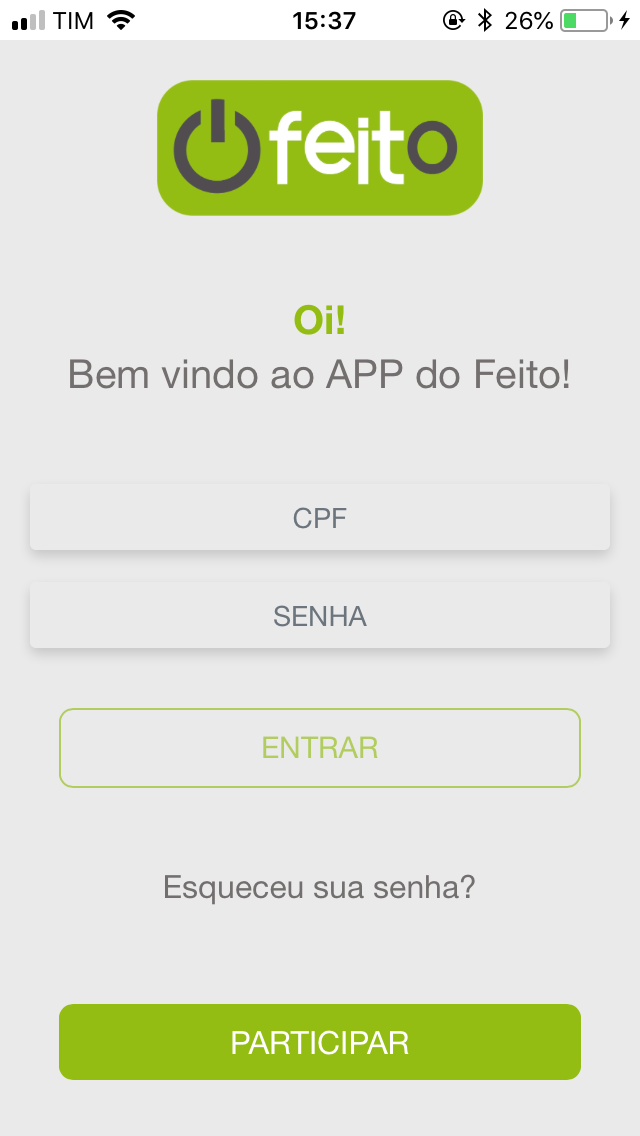Open the 'Esqueceu sua senha?' link

320,887
